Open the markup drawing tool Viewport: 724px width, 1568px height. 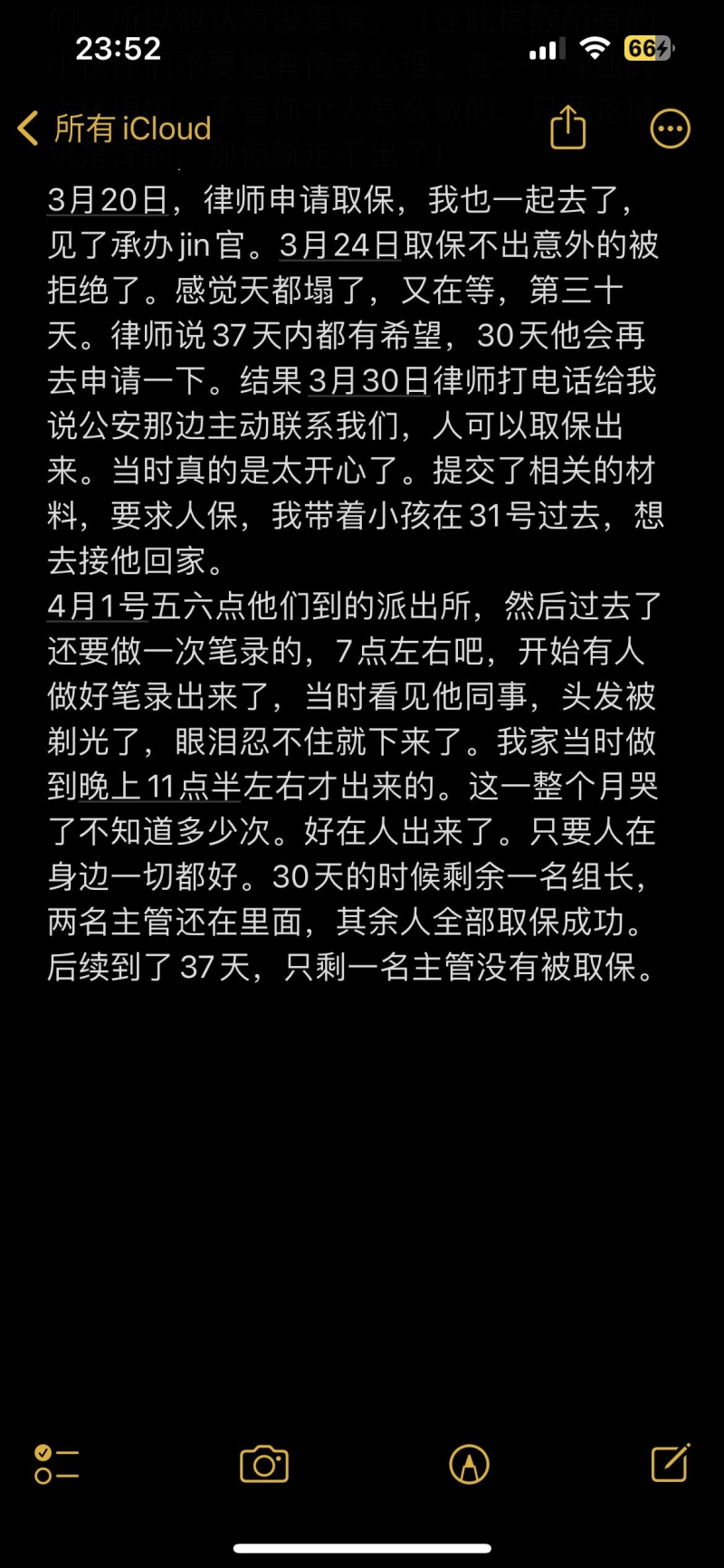[x=469, y=1464]
